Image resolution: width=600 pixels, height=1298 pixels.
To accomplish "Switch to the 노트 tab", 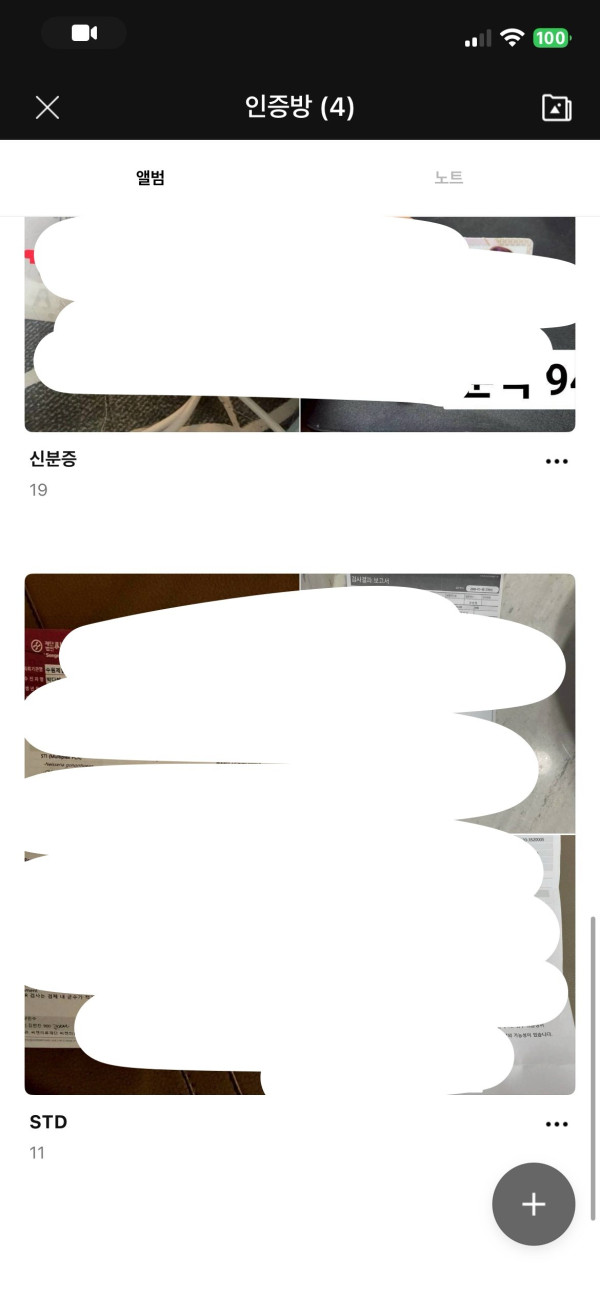I will [449, 178].
